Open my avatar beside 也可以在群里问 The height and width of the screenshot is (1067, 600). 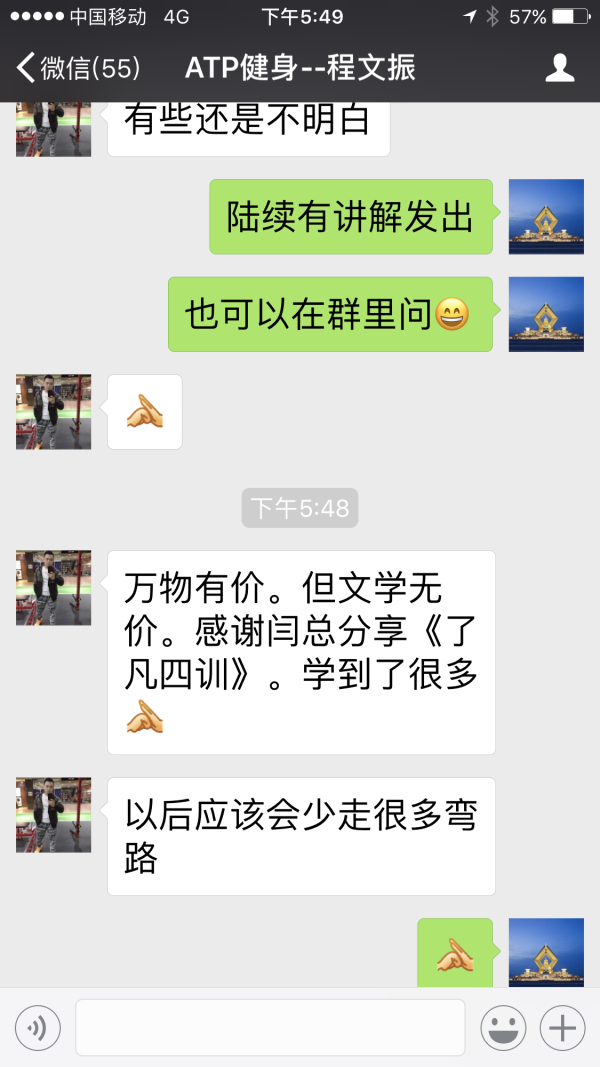click(546, 314)
